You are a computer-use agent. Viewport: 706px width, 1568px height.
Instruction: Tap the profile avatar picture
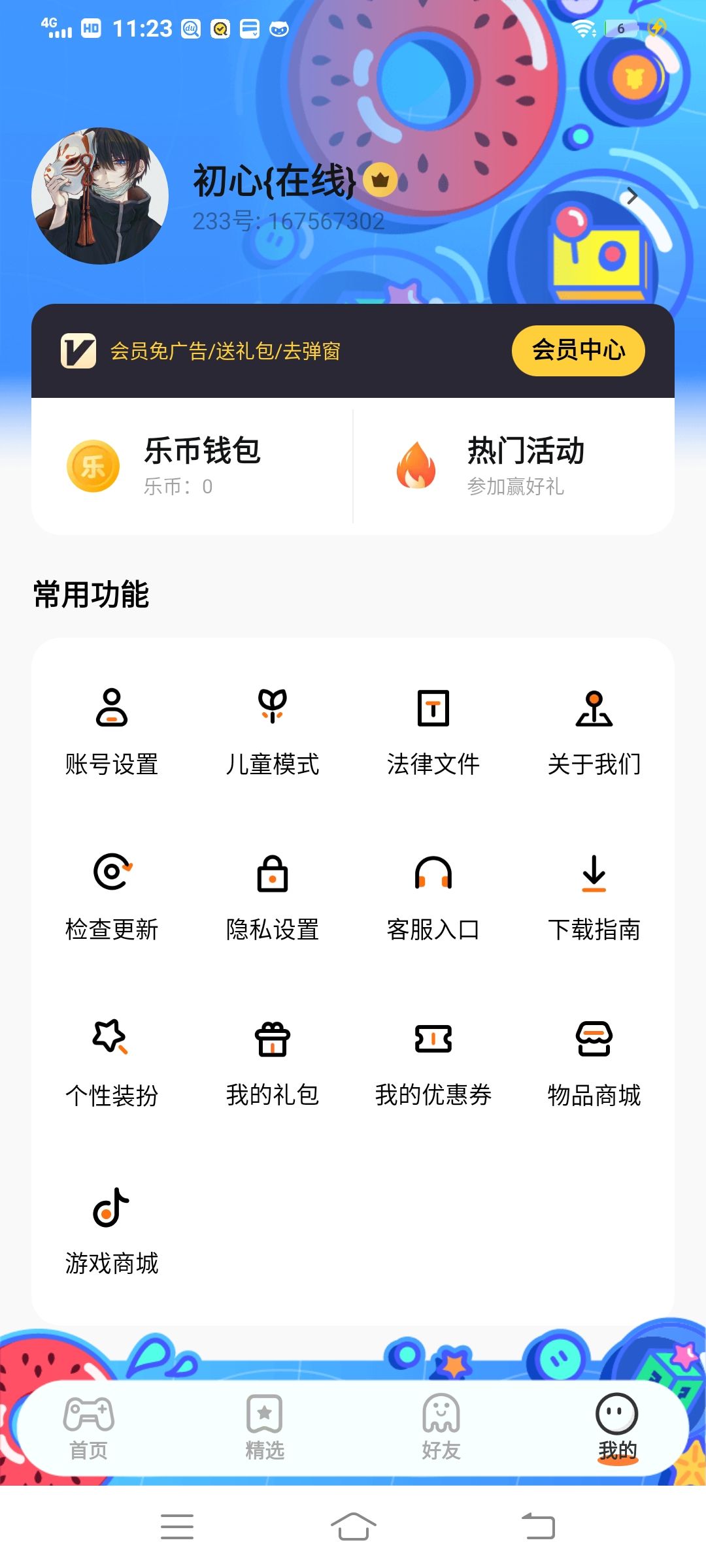tap(100, 196)
